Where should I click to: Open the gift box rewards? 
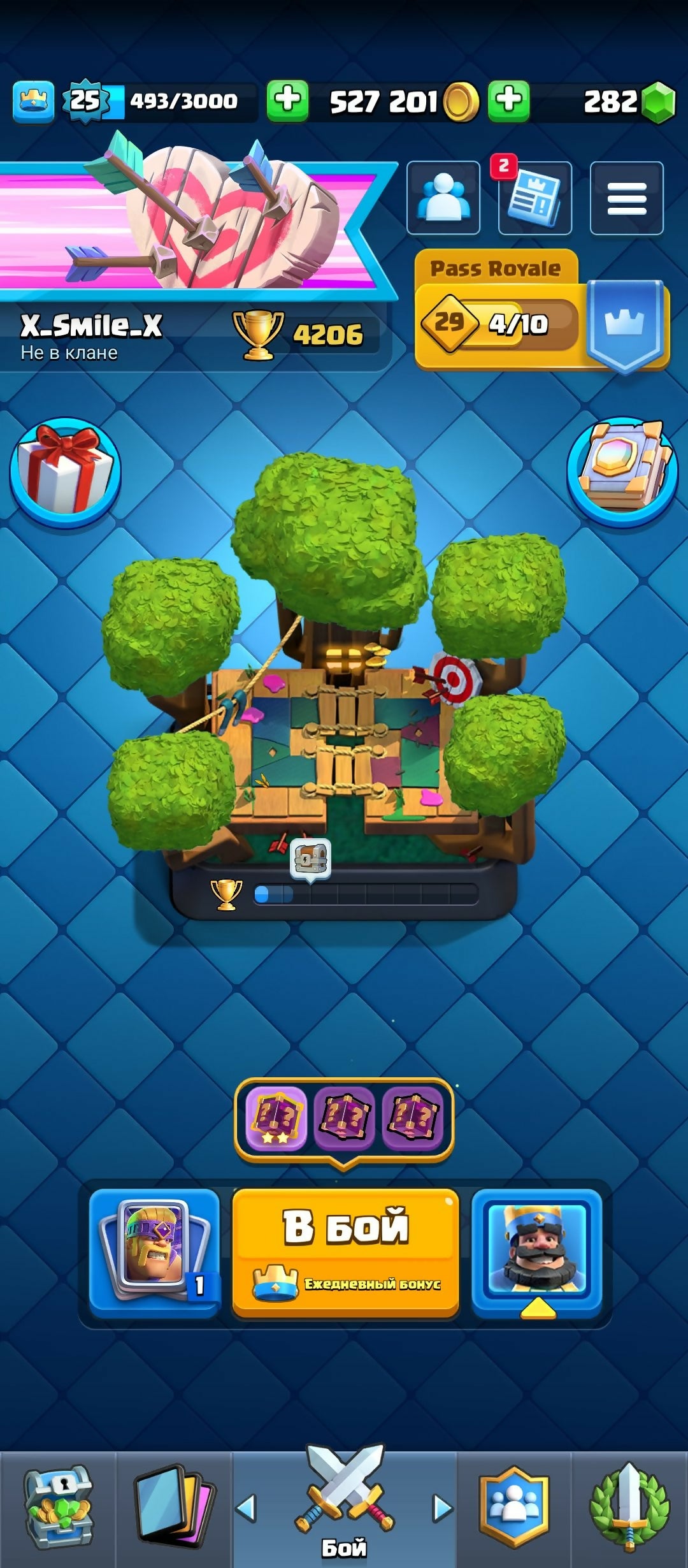65,472
